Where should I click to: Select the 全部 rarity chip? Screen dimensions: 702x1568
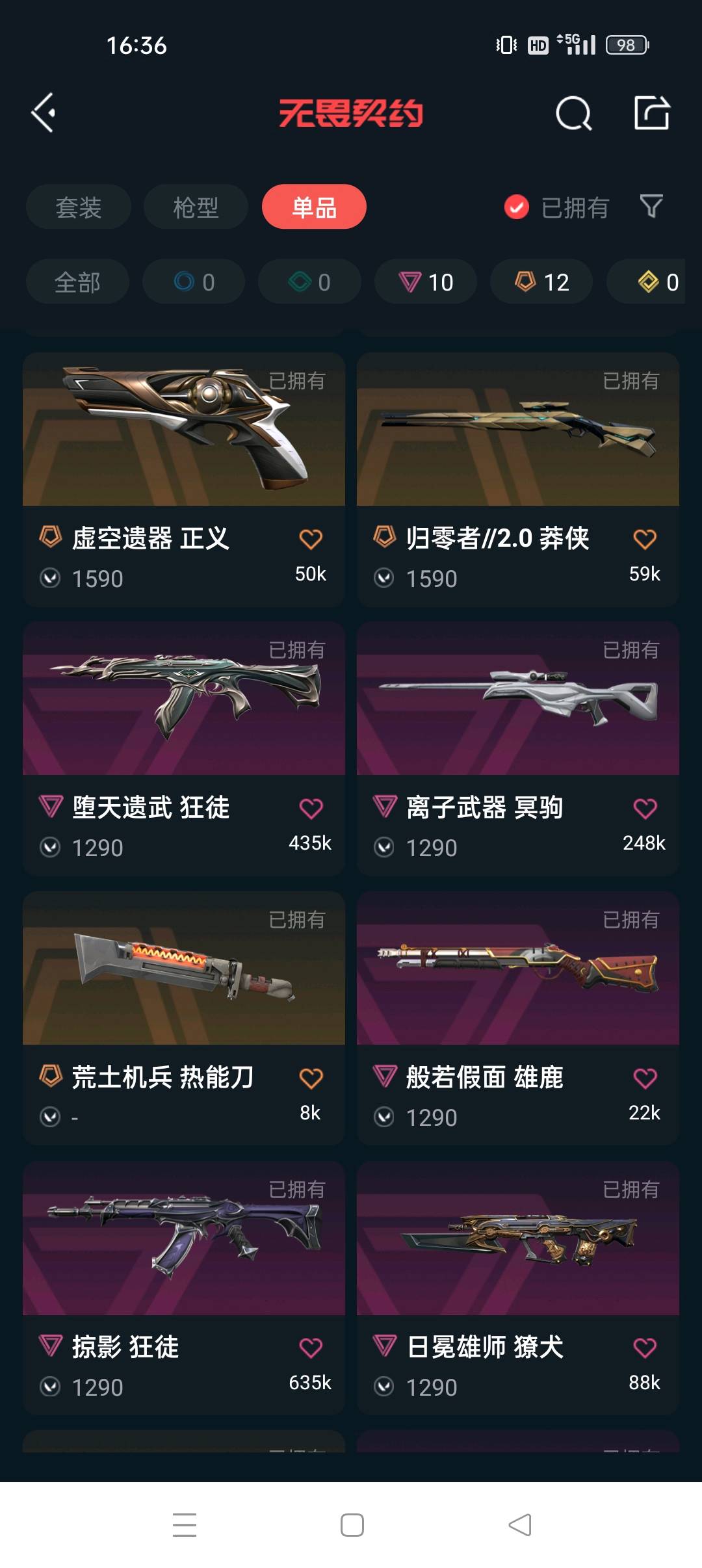click(x=77, y=282)
